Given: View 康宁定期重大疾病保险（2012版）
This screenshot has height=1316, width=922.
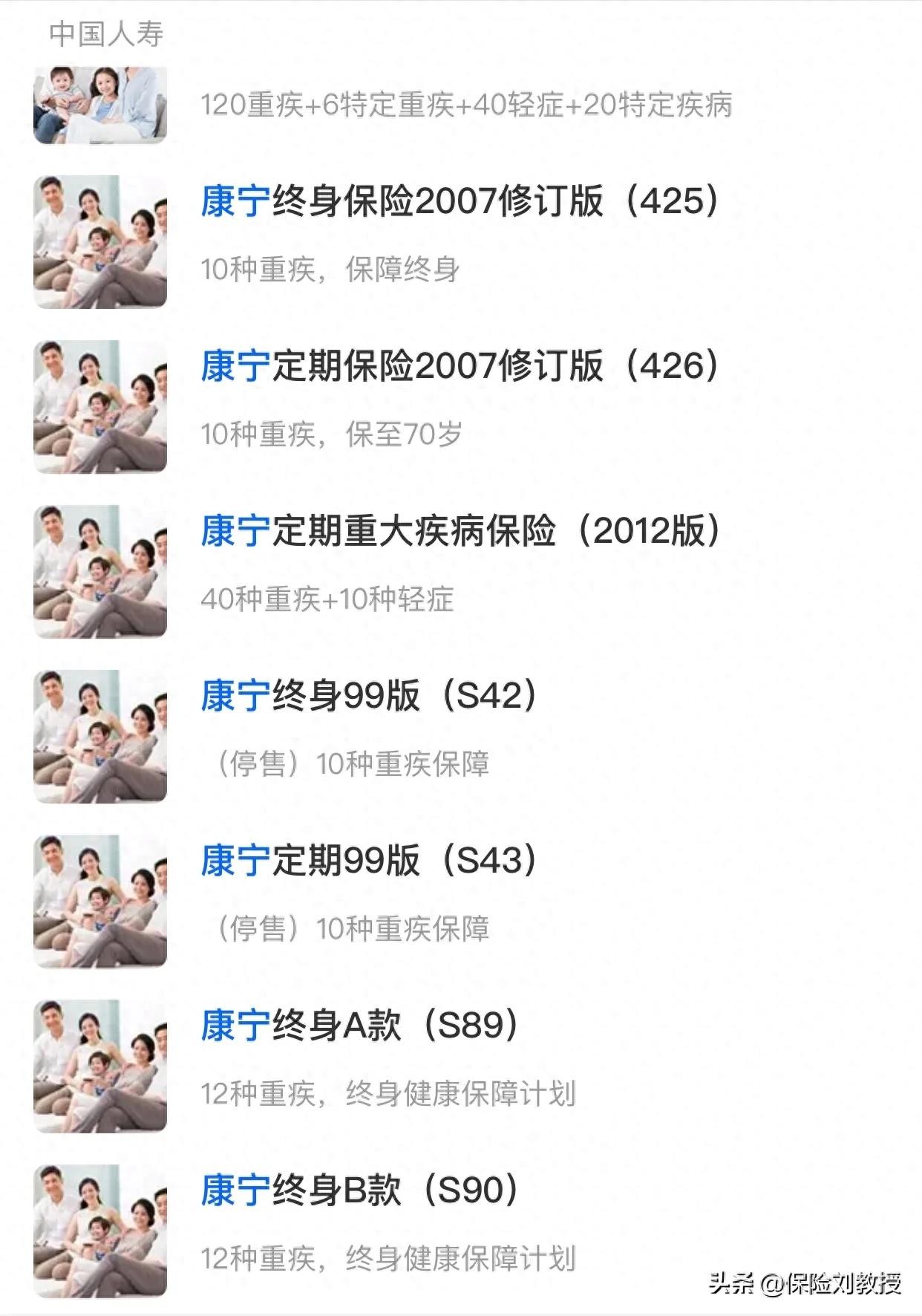Looking at the screenshot, I should coord(460,532).
